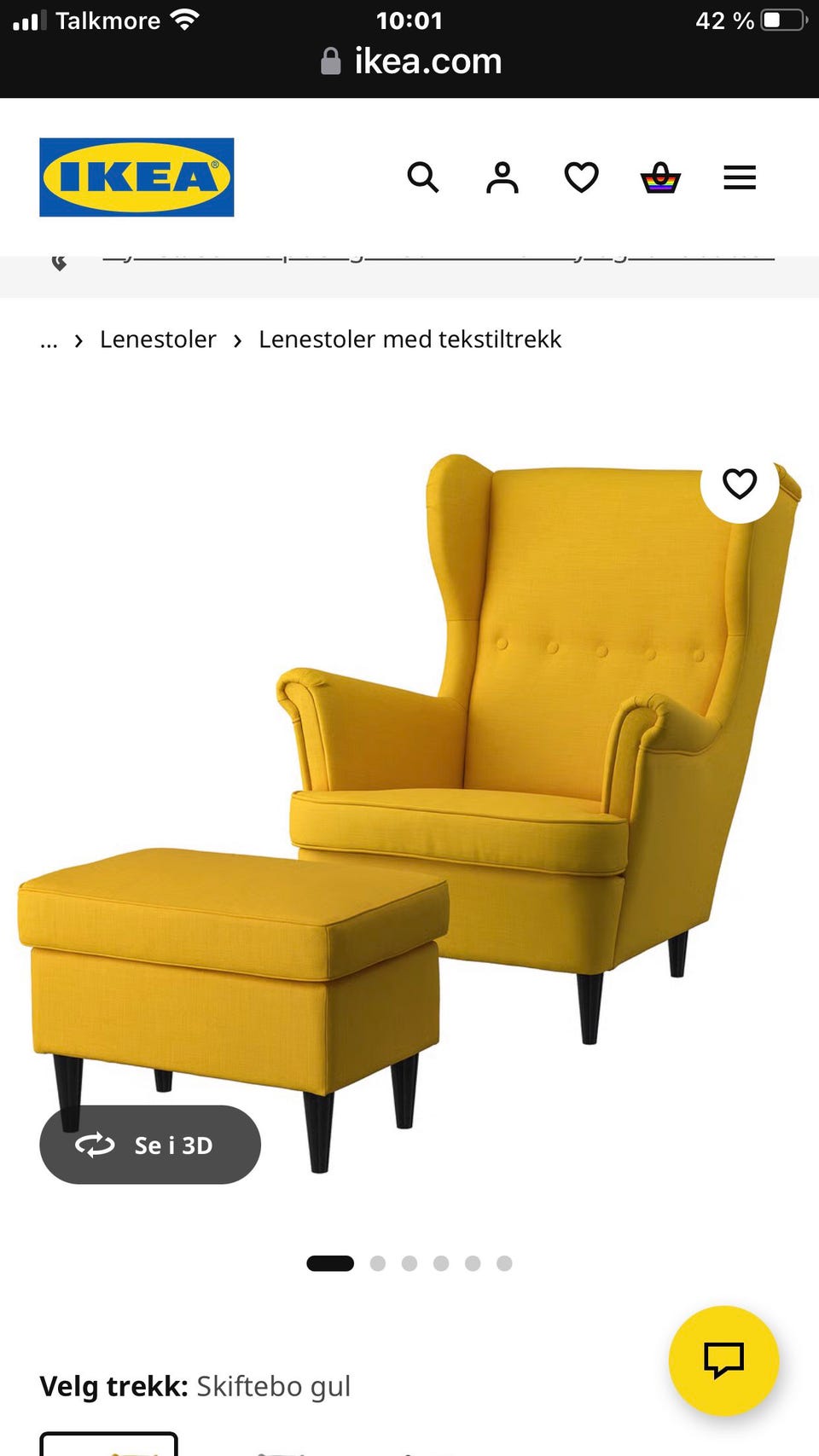Open the account profile icon
The height and width of the screenshot is (1456, 819).
pyautogui.click(x=502, y=177)
